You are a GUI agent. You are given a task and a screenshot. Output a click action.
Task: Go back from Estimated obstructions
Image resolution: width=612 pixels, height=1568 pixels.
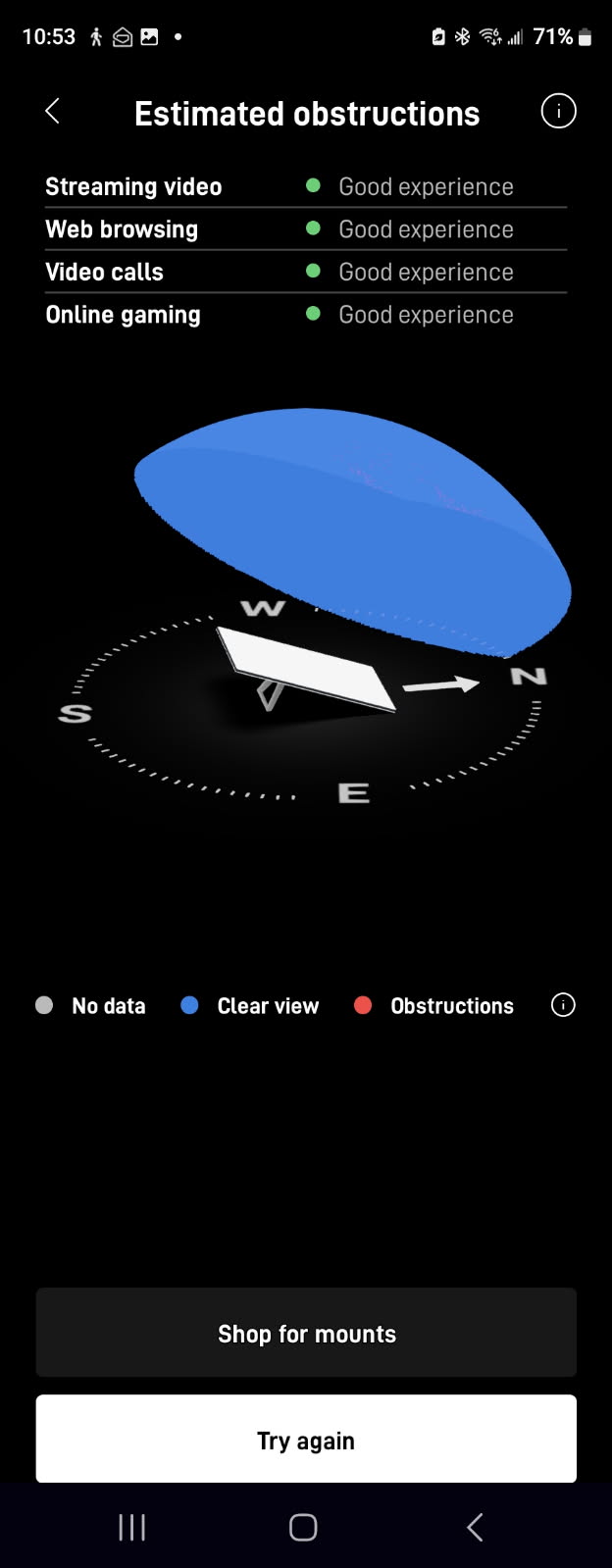pos(53,112)
